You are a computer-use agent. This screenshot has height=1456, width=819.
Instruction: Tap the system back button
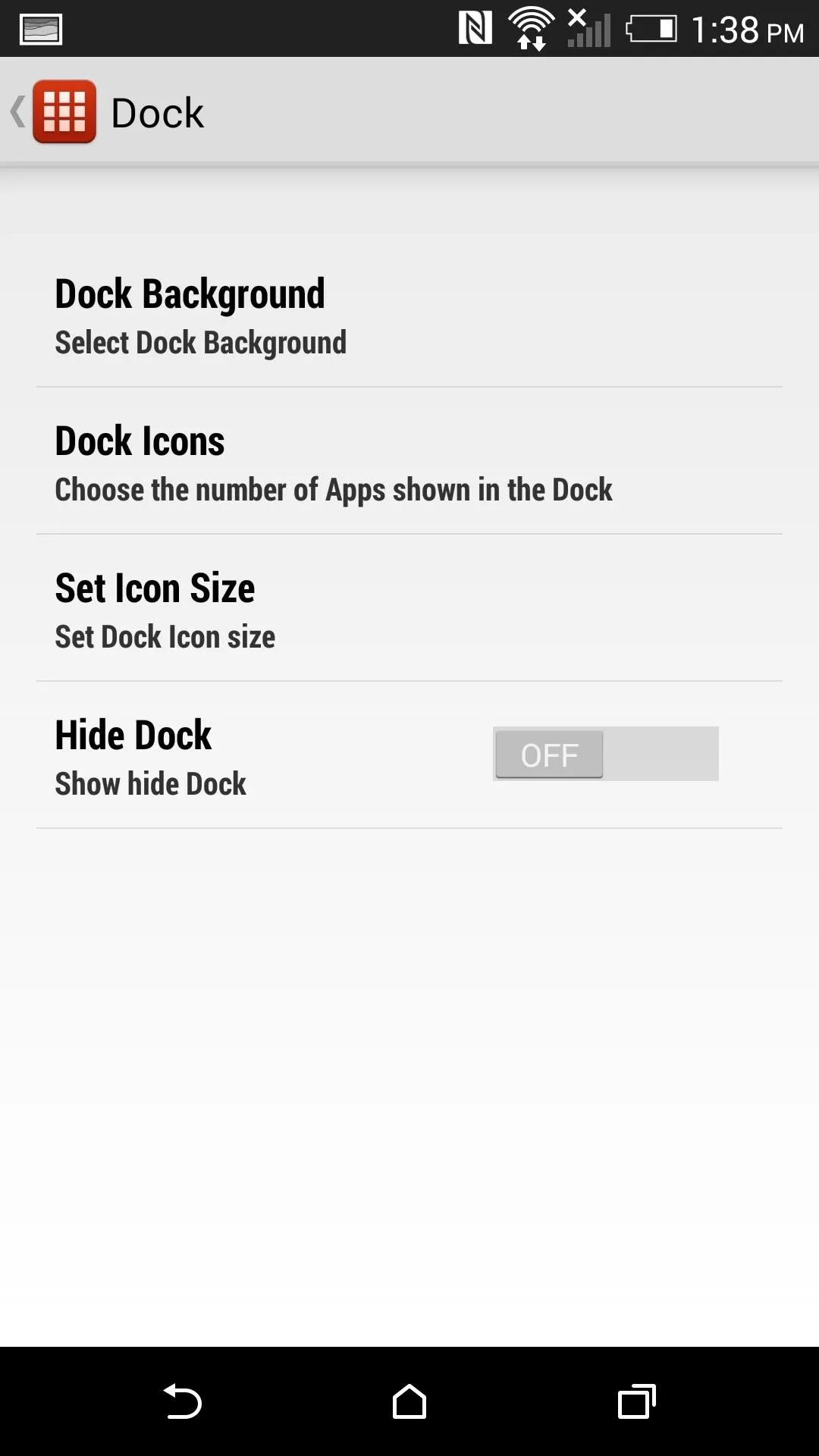(x=182, y=1401)
